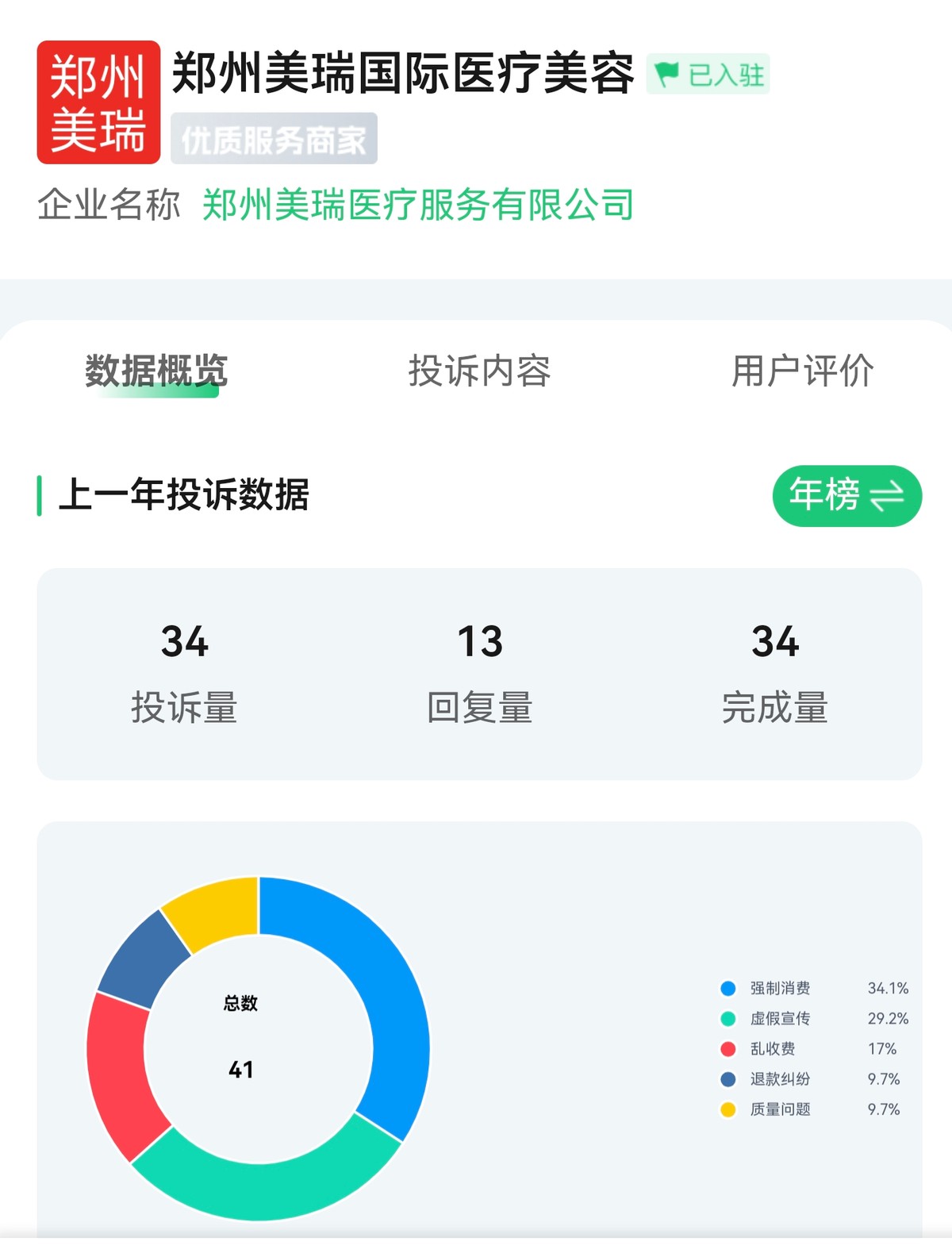
Task: Tap the 强制消费 legend item
Action: [779, 988]
